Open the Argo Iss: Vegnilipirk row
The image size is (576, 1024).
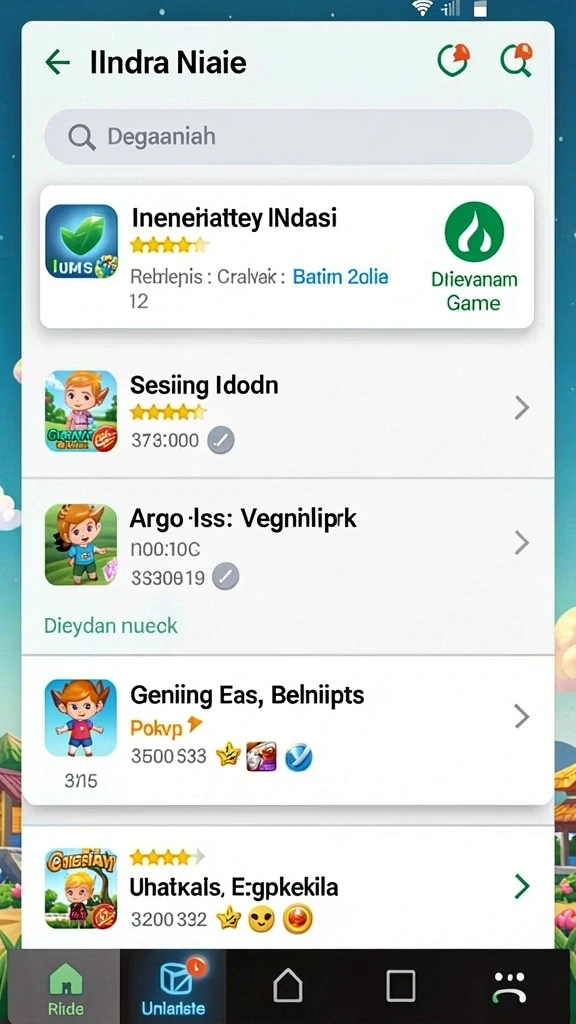(x=288, y=543)
